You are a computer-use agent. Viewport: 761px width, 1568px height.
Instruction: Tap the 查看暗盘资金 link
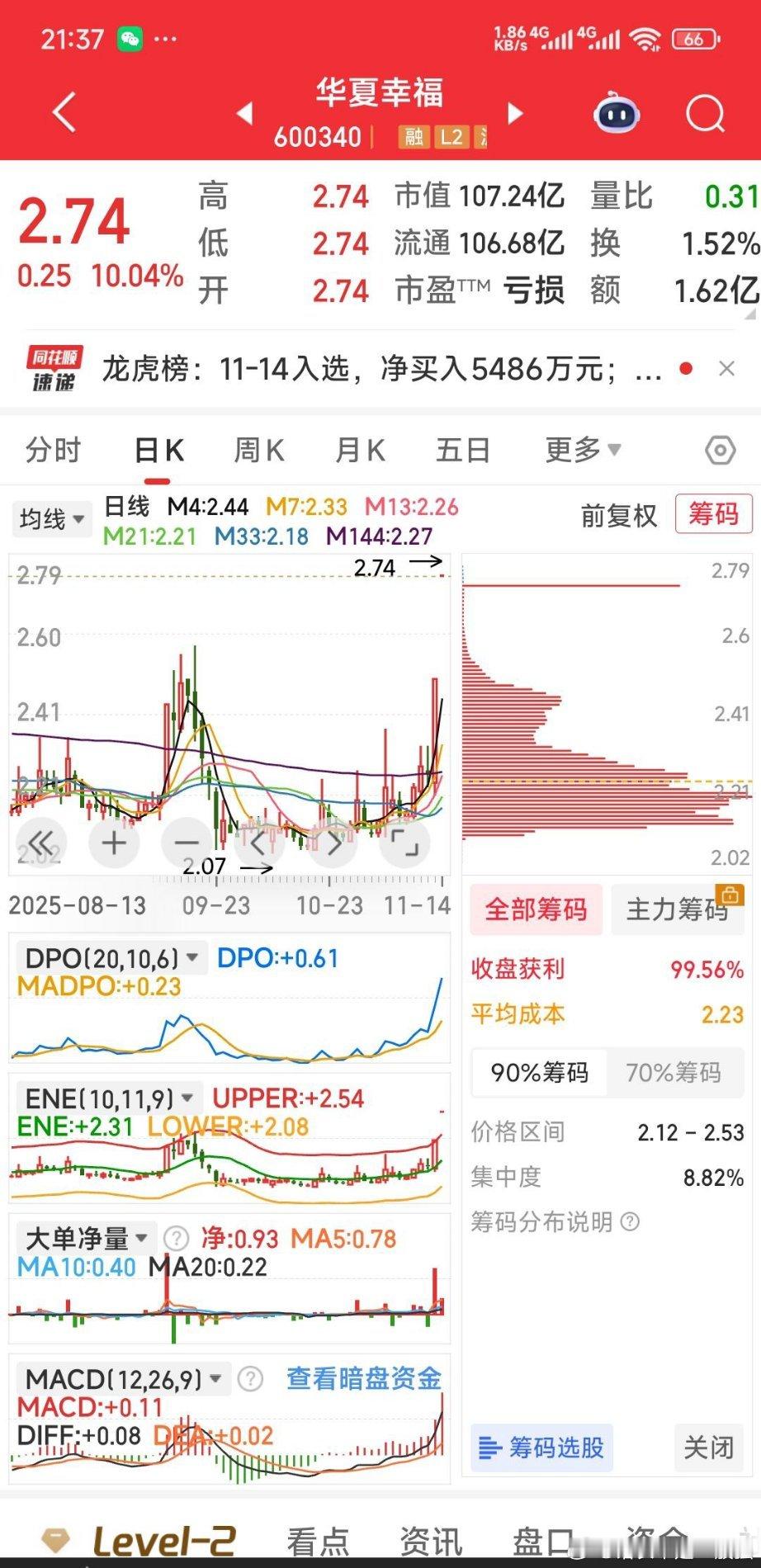point(363,1378)
